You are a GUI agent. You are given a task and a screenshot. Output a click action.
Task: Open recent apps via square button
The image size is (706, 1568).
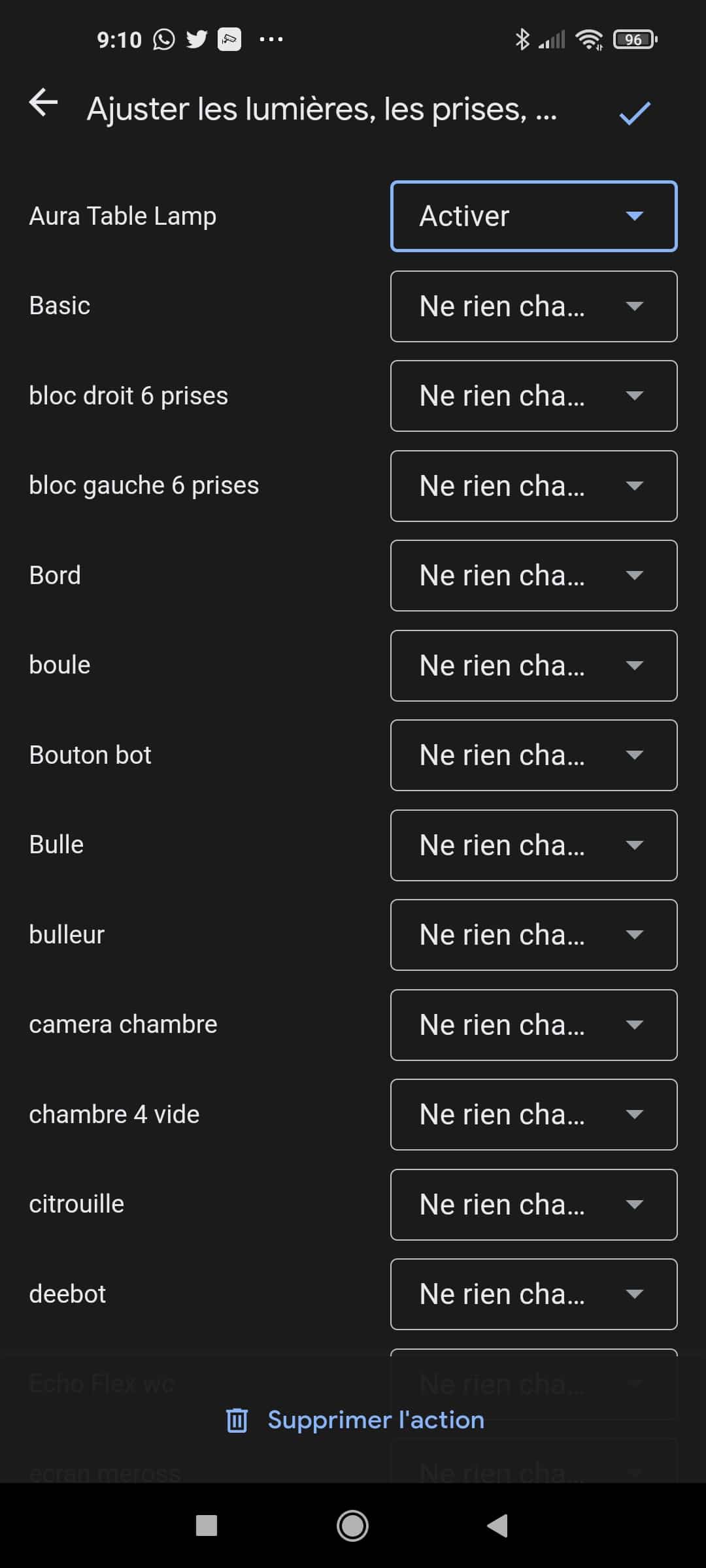click(207, 1526)
